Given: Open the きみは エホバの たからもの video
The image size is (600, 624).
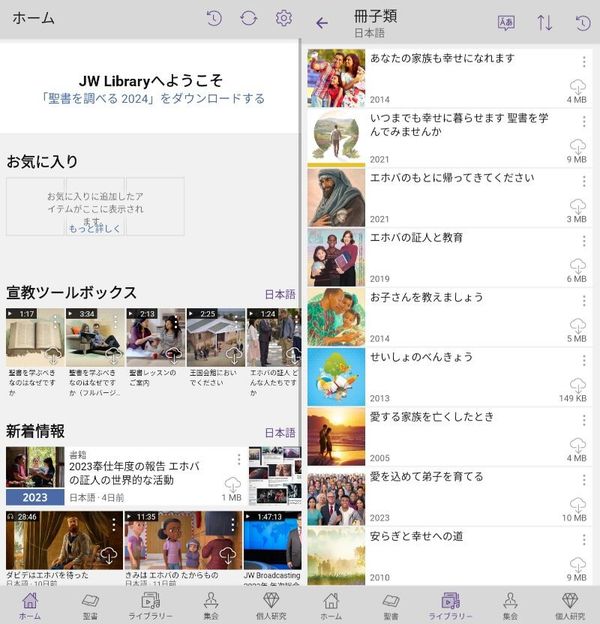Looking at the screenshot, I should 183,540.
